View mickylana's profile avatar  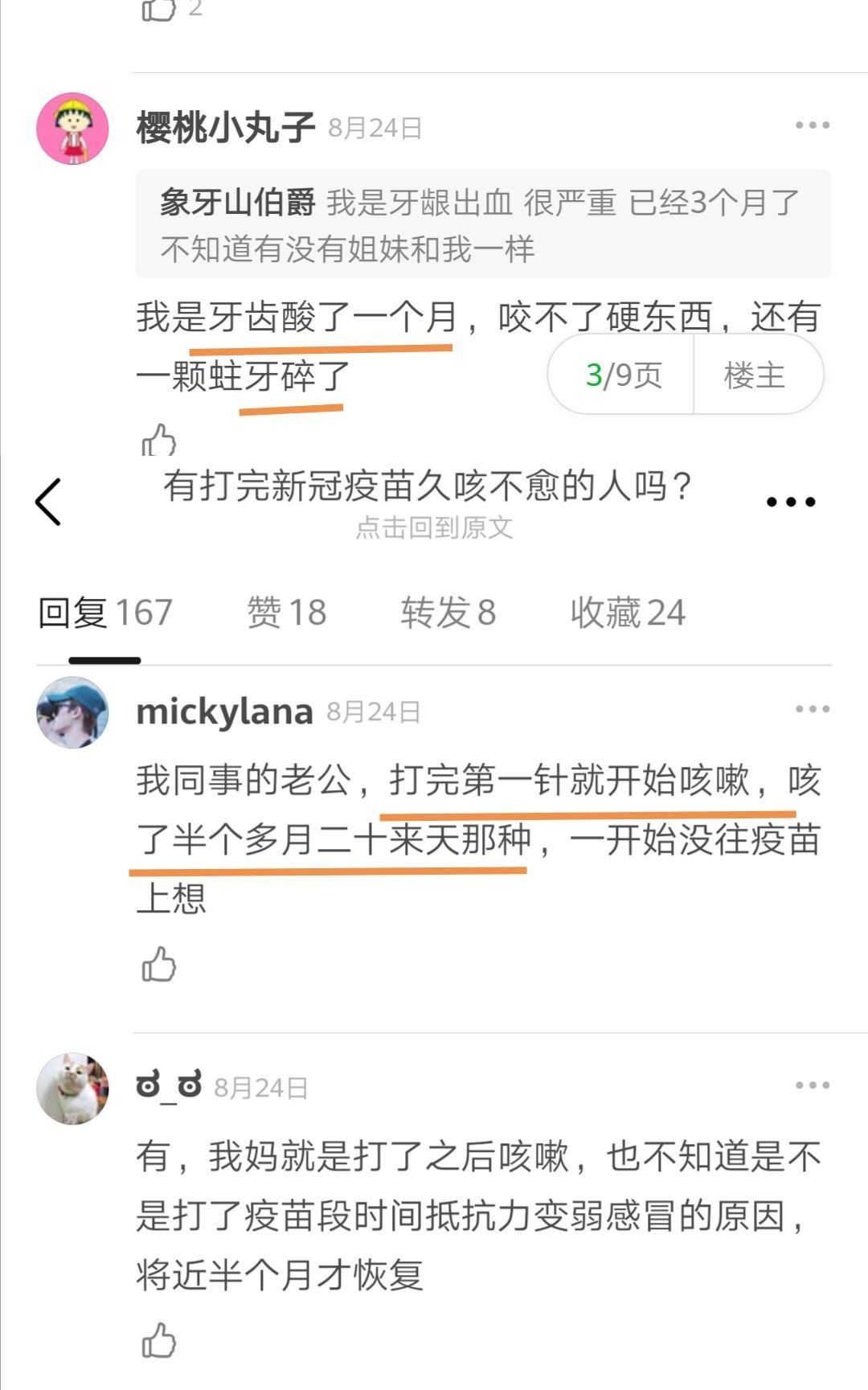point(72,712)
